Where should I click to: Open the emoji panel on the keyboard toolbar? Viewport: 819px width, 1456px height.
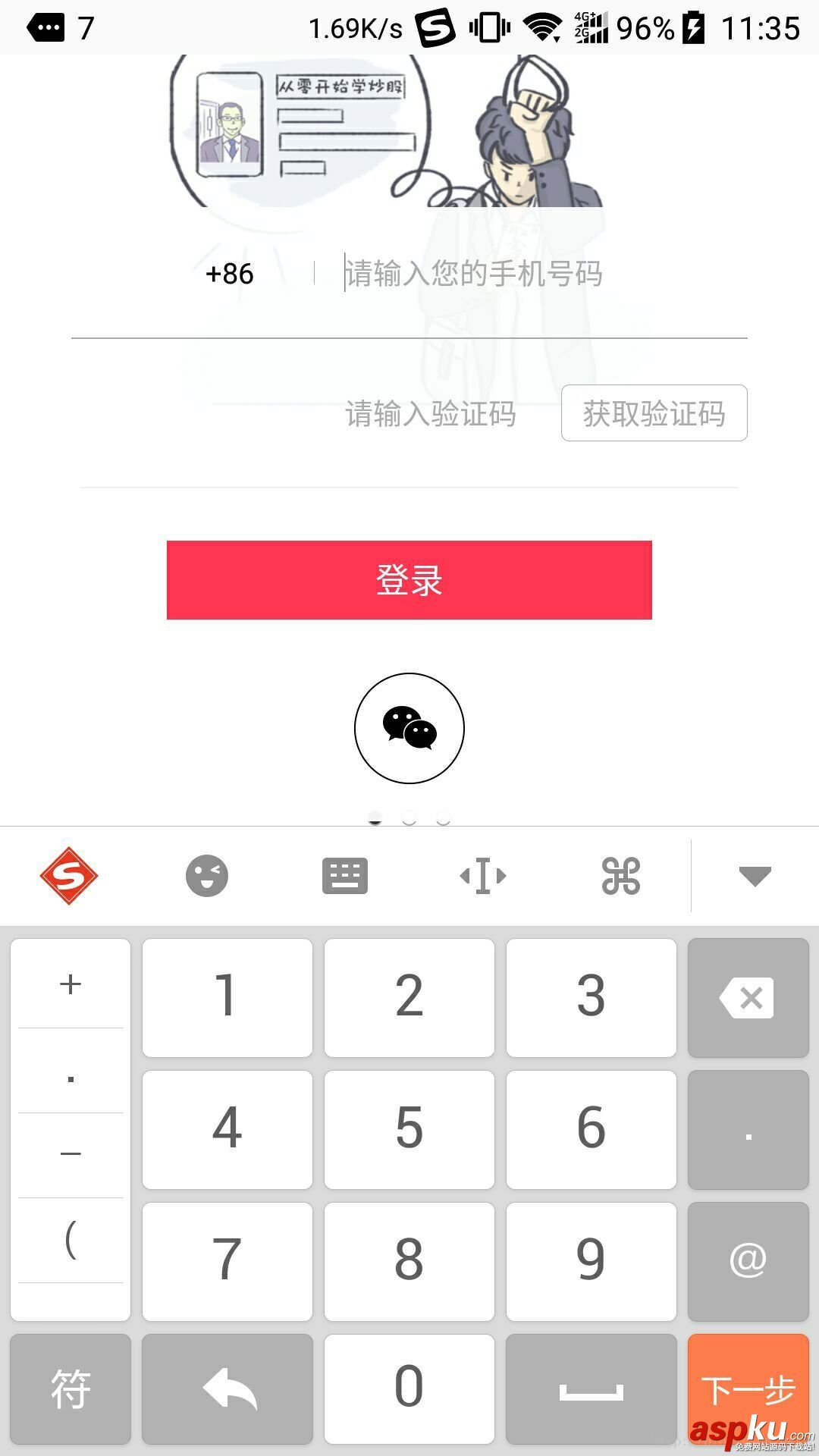point(206,874)
